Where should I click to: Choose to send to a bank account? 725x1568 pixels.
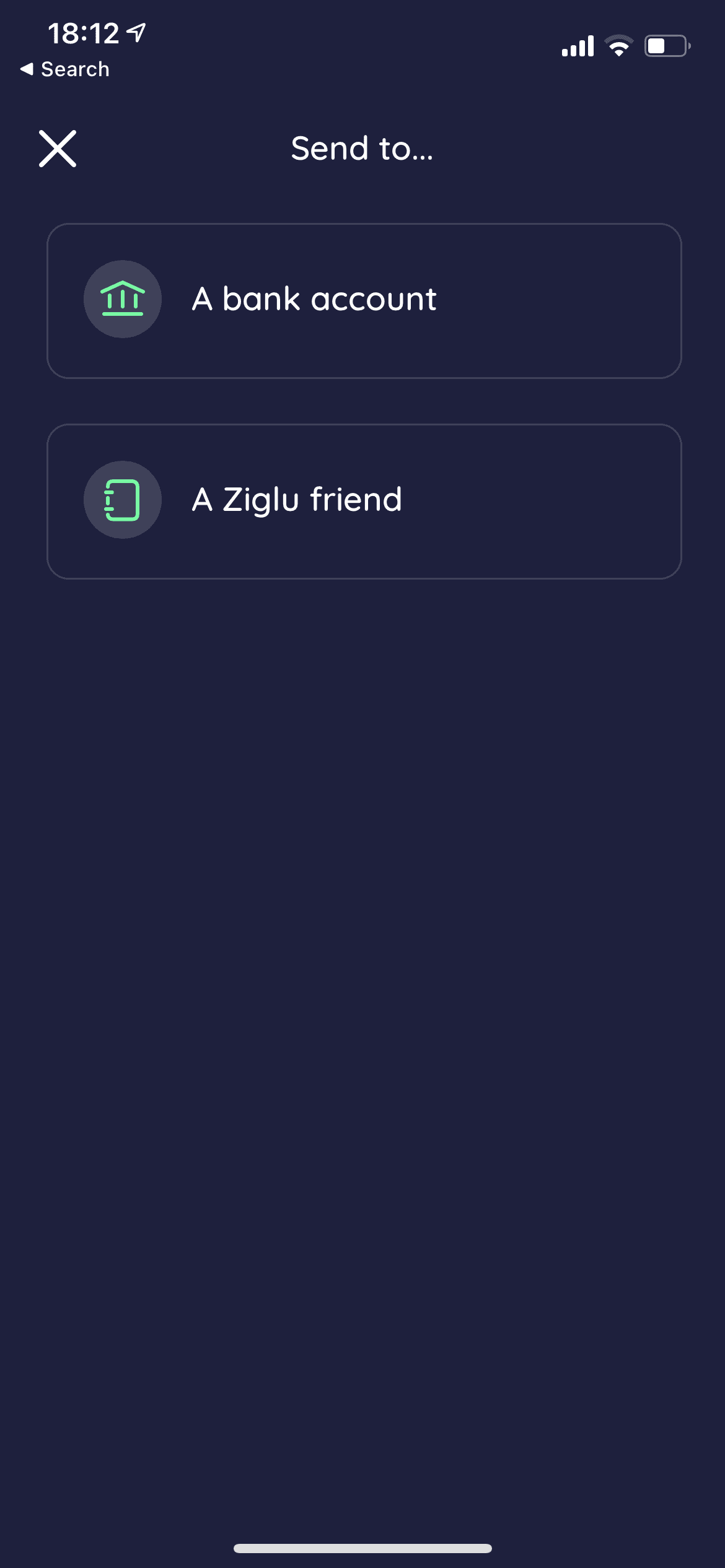point(364,300)
